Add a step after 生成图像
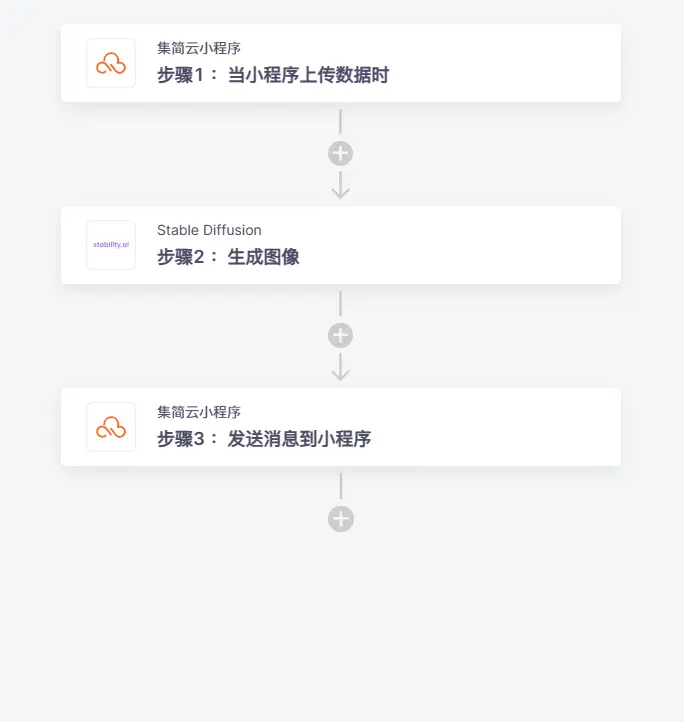The height and width of the screenshot is (722, 684). coord(341,336)
